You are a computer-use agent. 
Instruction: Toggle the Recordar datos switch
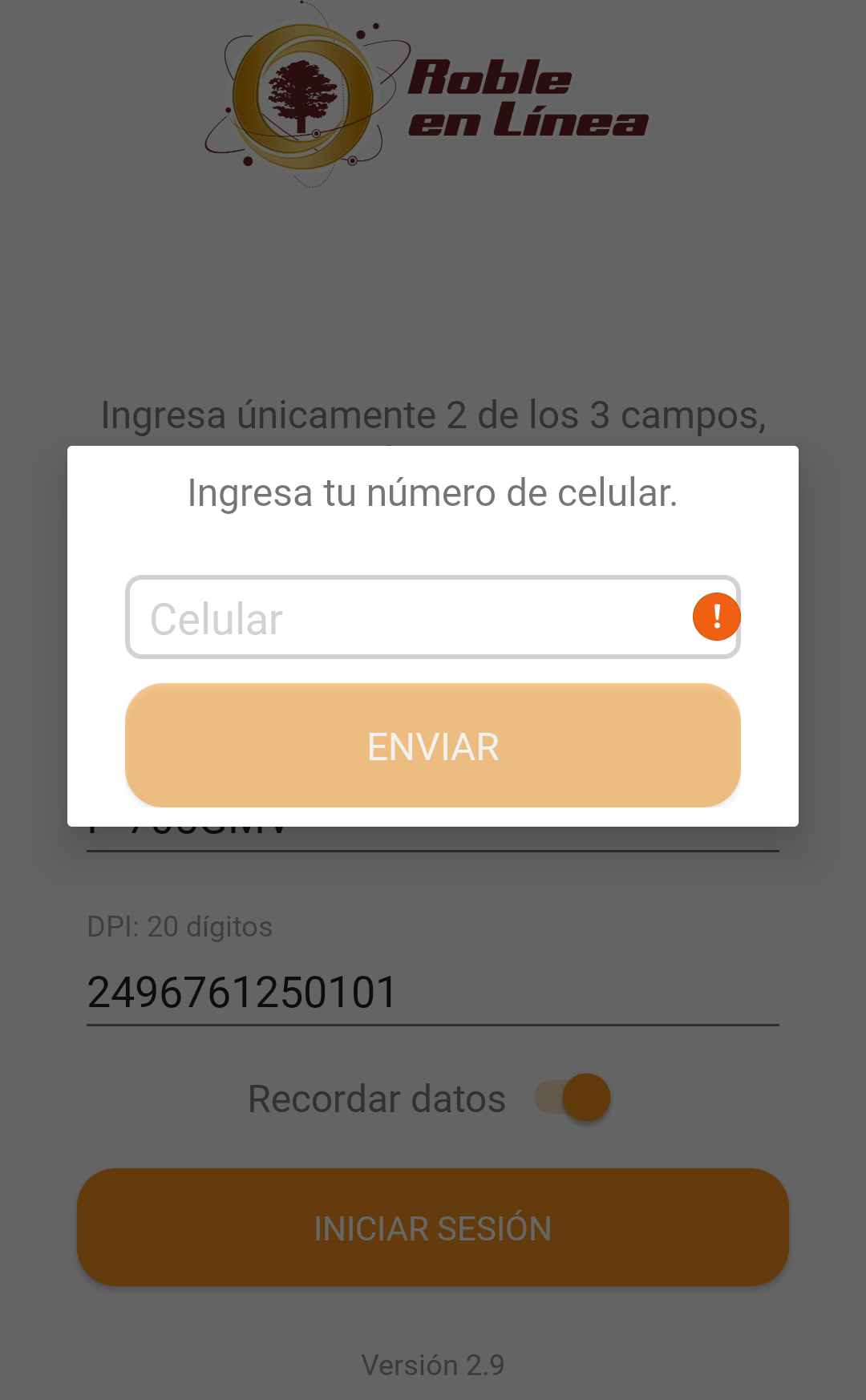574,1098
